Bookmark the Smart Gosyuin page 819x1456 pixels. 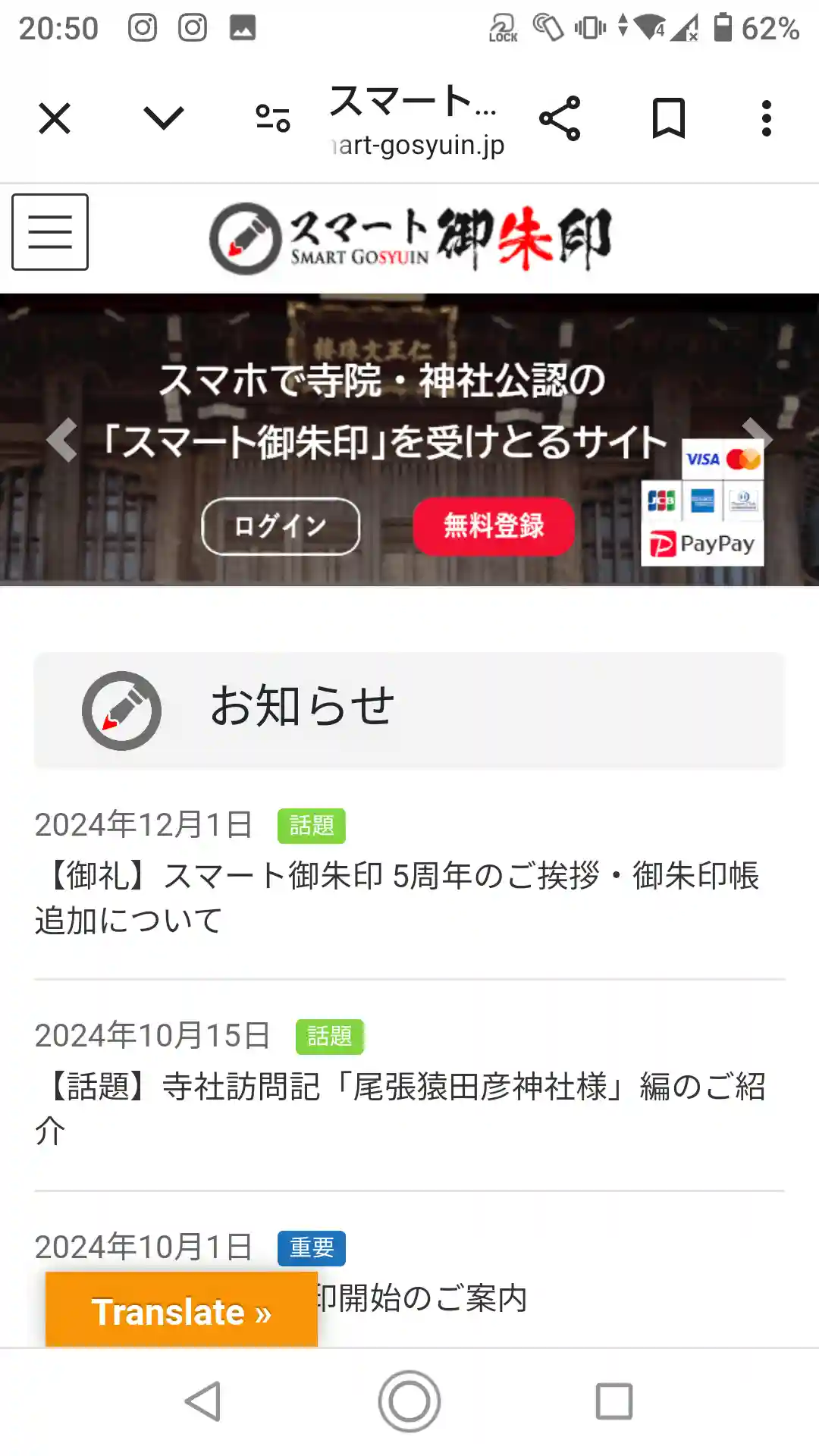tap(668, 118)
